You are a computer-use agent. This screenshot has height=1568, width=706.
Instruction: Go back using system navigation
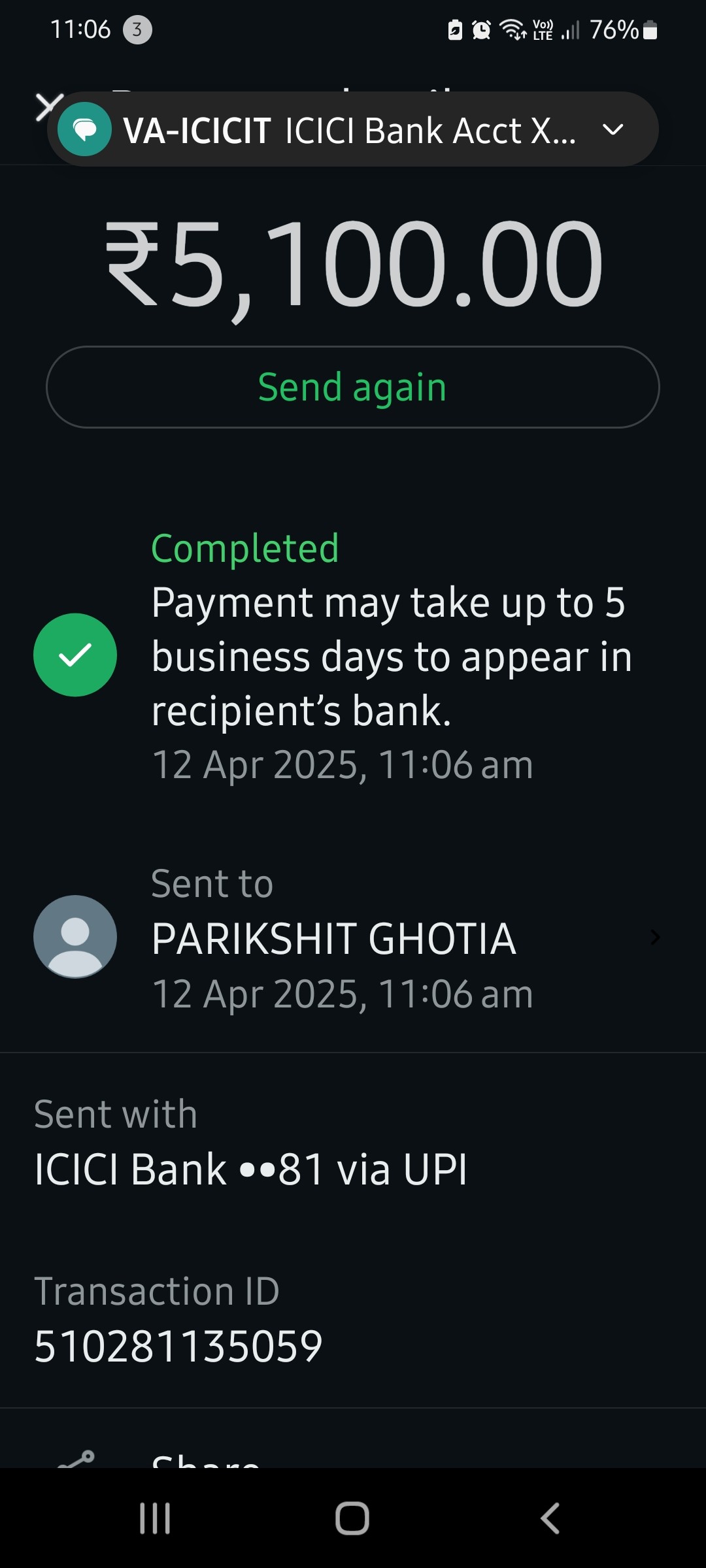coord(550,1518)
